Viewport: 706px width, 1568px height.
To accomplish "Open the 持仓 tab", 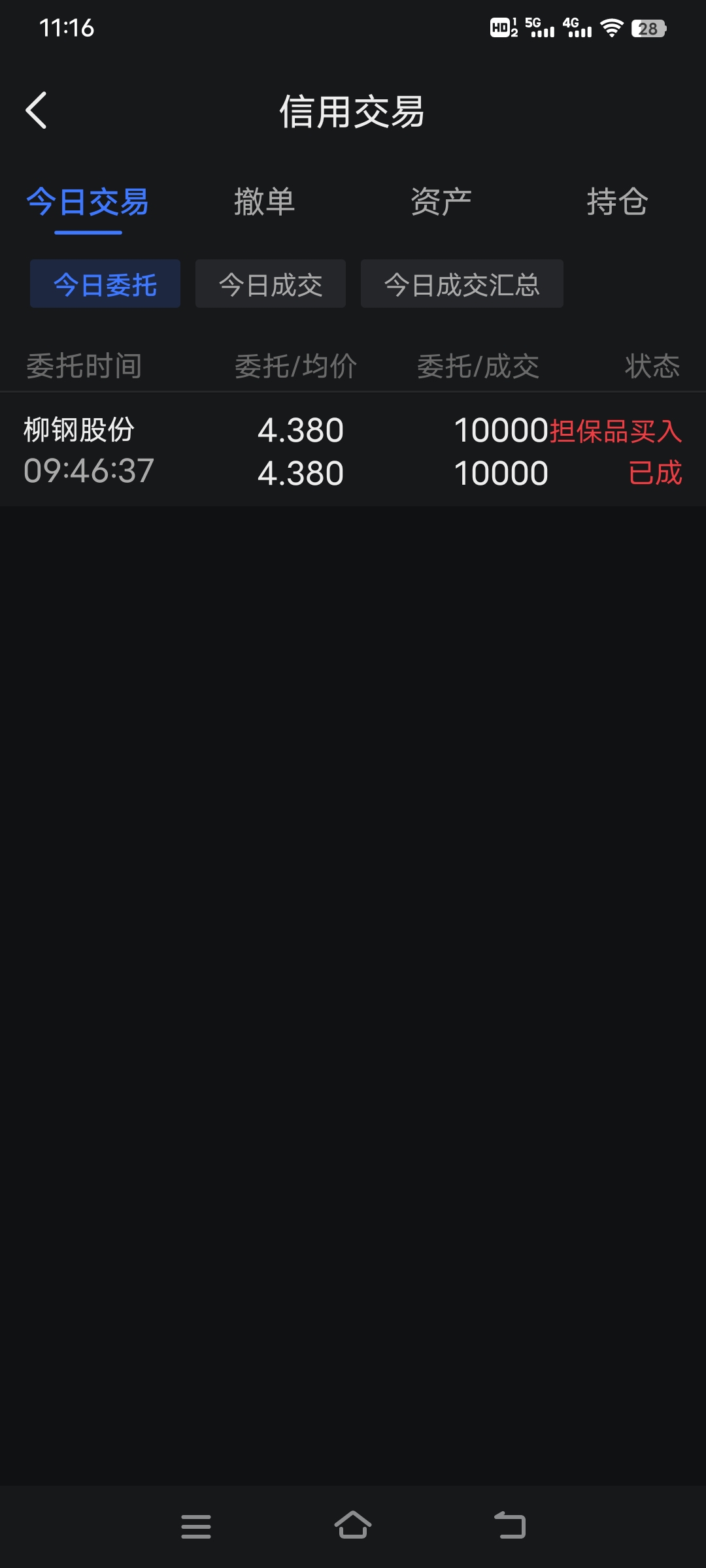I will coord(617,202).
